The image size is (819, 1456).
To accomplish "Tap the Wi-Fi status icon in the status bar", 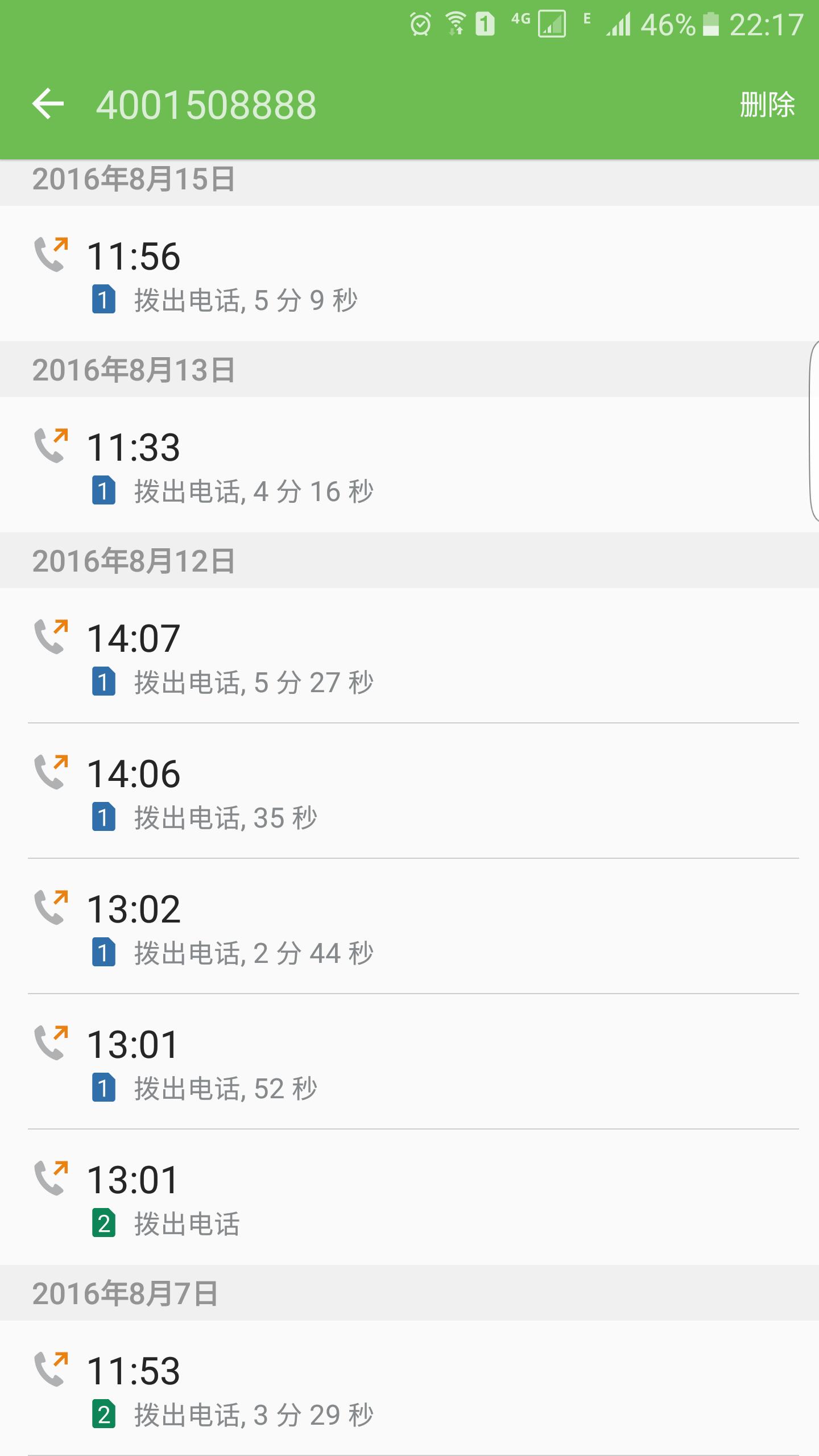I will click(454, 23).
